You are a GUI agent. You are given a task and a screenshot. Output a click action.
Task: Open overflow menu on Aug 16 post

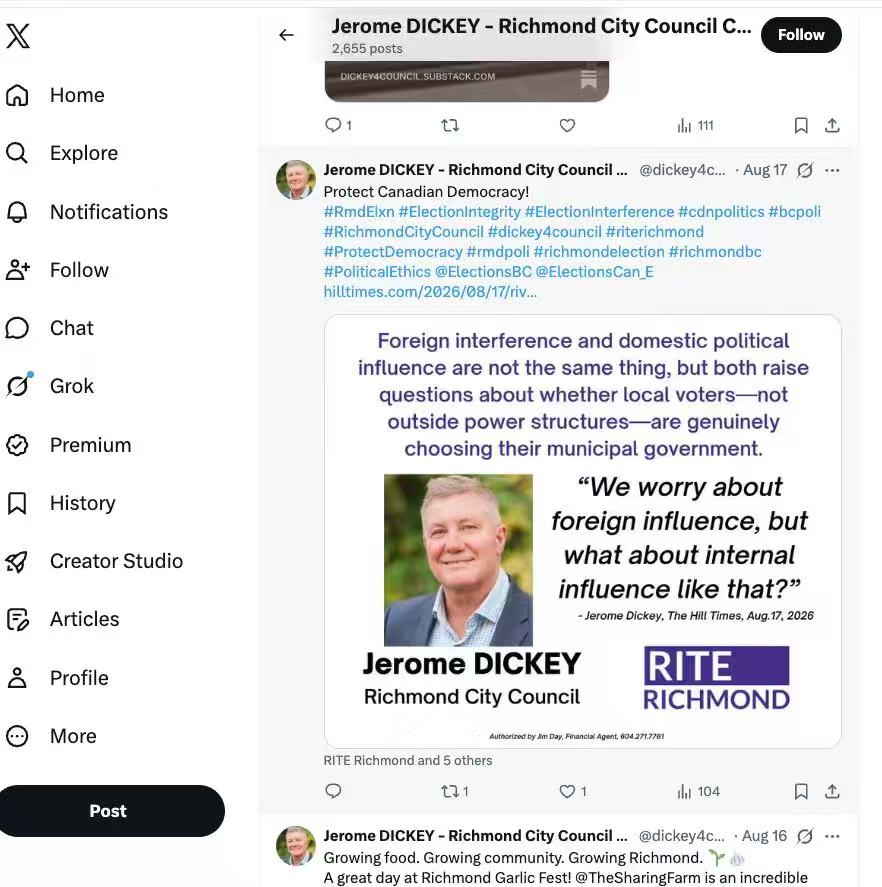pyautogui.click(x=832, y=836)
